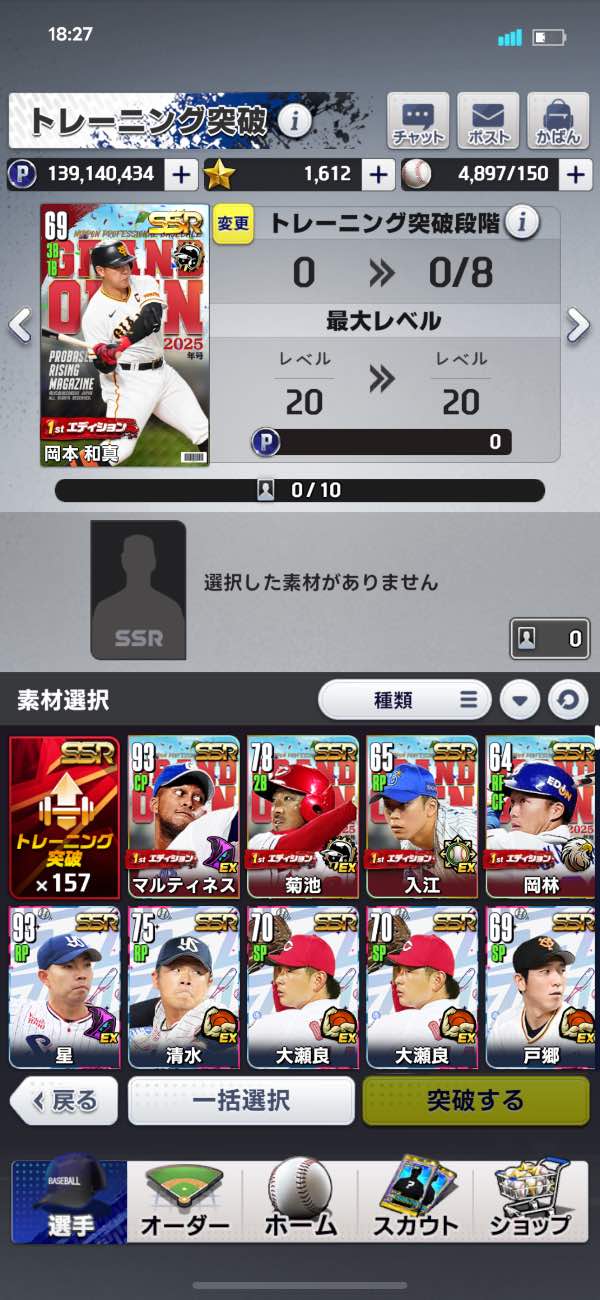Select the トレーニング突破 ×157 material card
The width and height of the screenshot is (600, 1300).
point(64,817)
